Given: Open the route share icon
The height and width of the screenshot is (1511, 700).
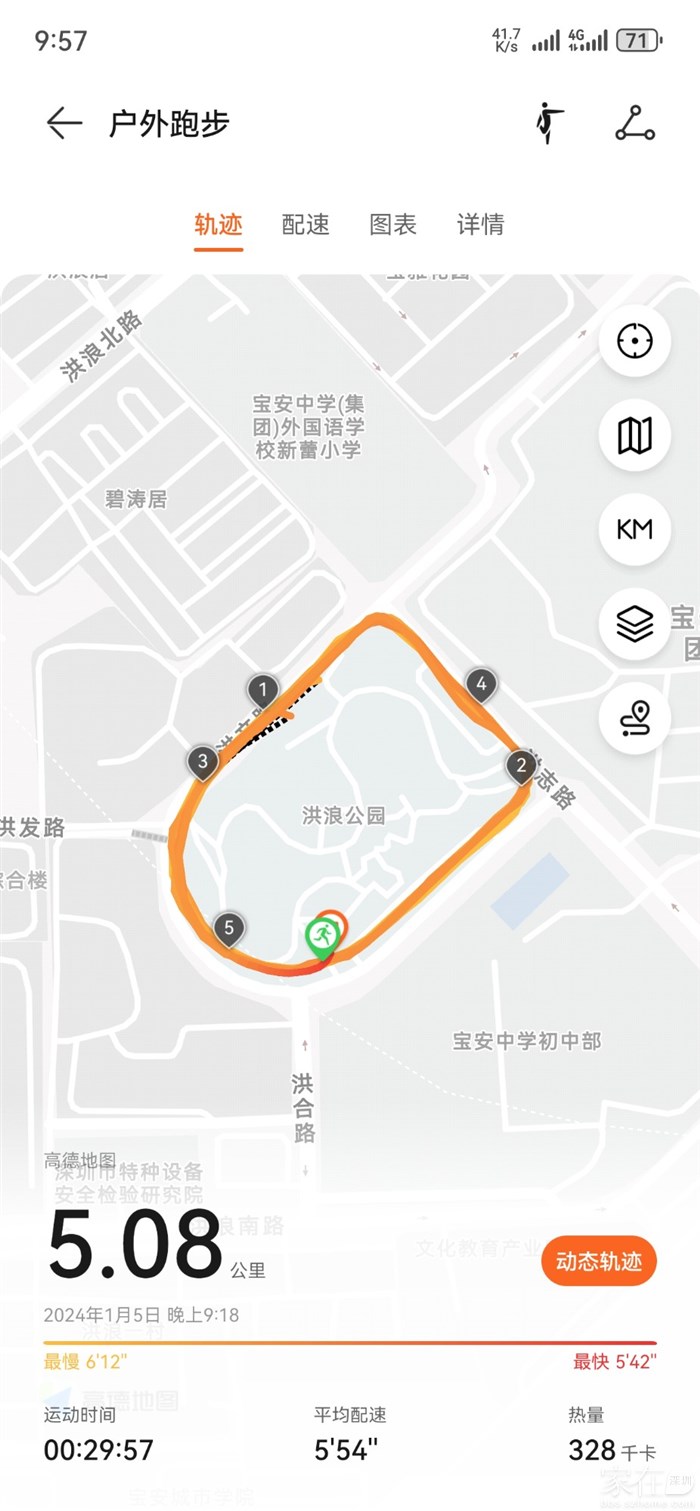Looking at the screenshot, I should 634,123.
